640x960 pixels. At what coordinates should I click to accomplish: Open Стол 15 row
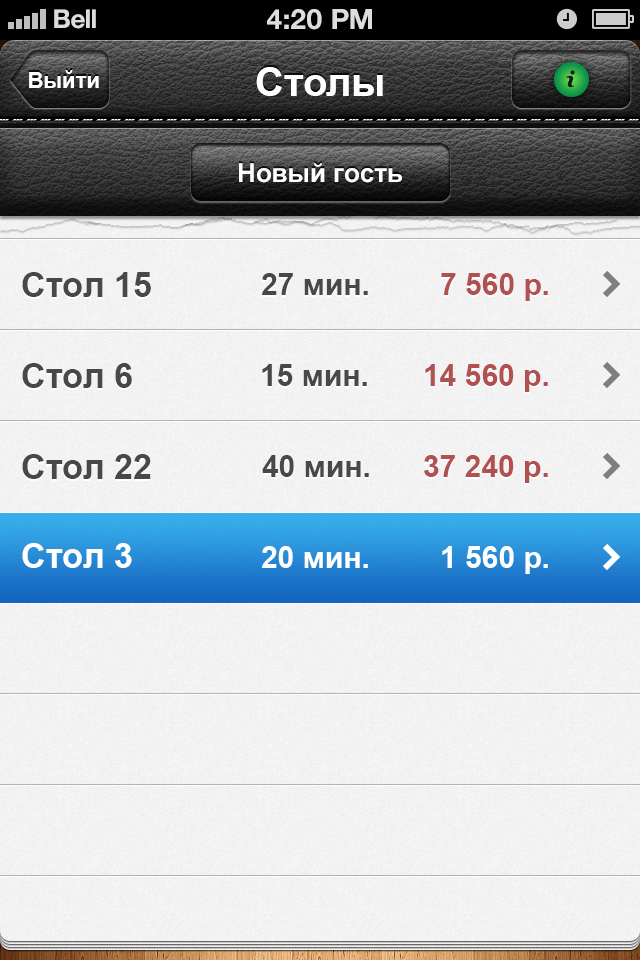tap(320, 285)
